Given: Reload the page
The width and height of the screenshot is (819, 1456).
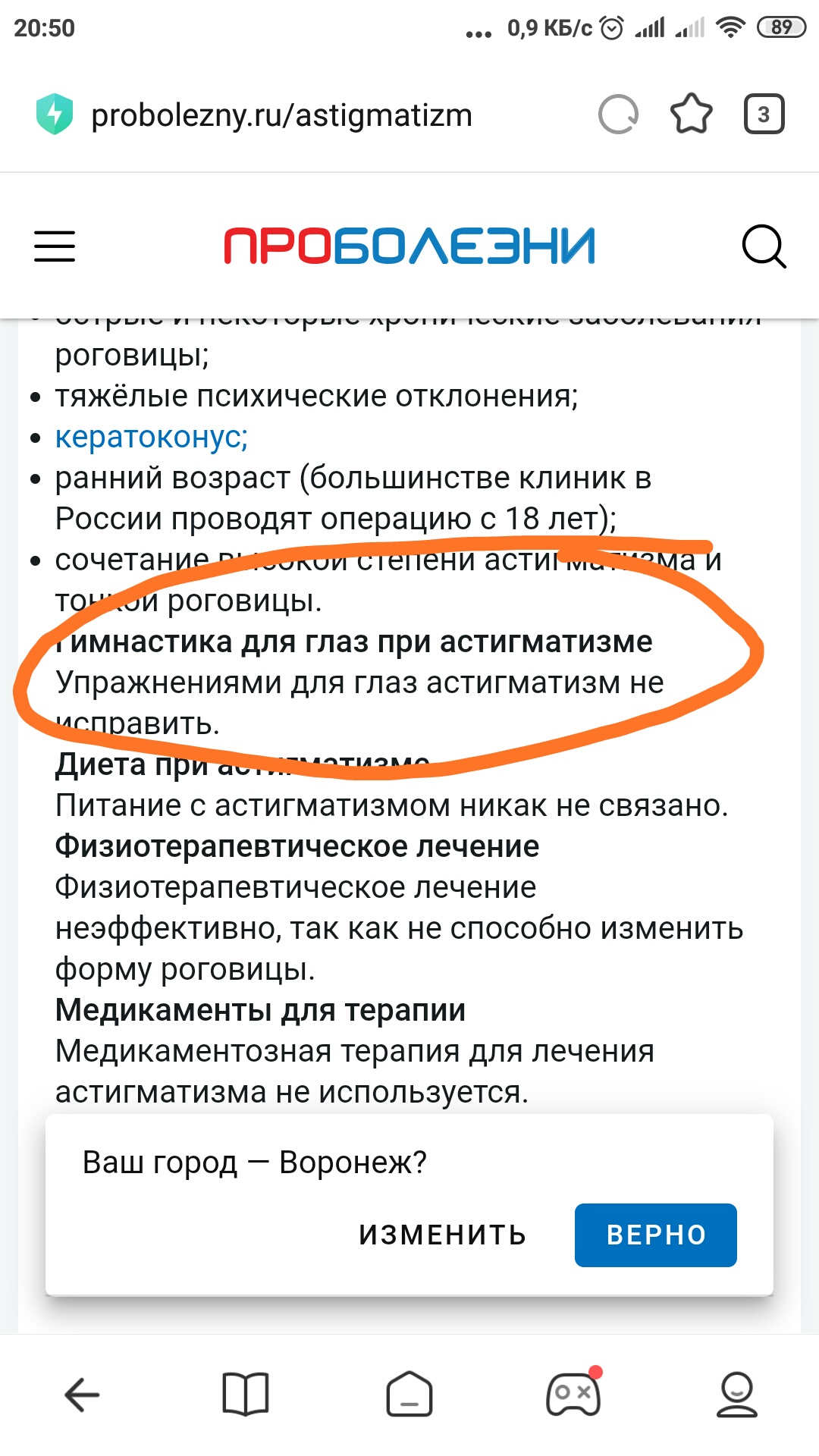Looking at the screenshot, I should pos(618,115).
